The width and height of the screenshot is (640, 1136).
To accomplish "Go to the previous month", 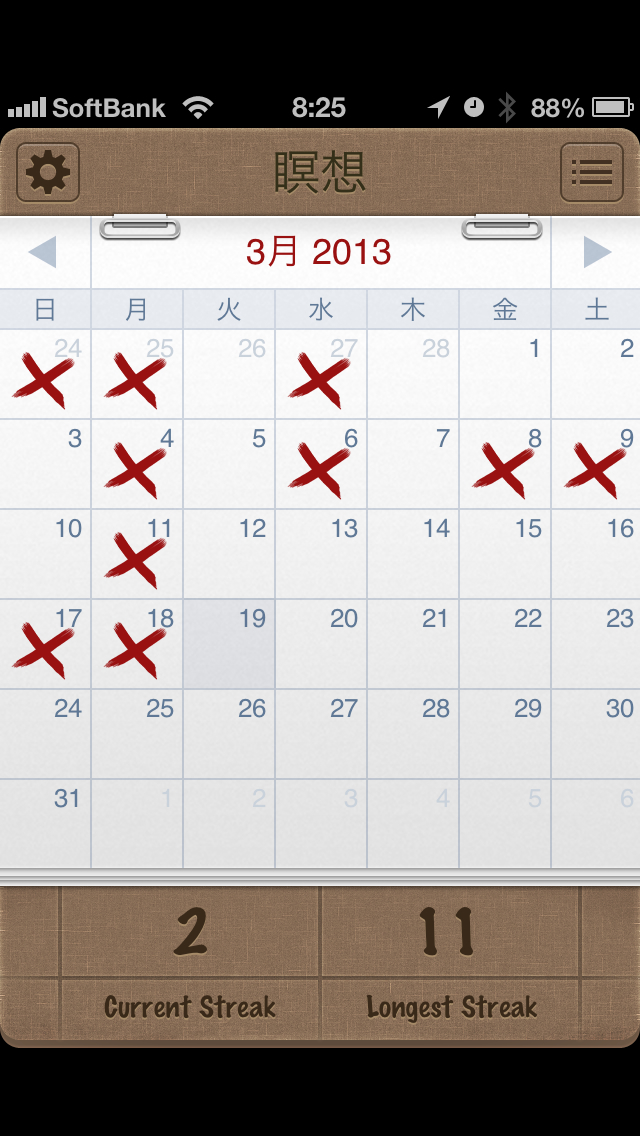I will (43, 252).
